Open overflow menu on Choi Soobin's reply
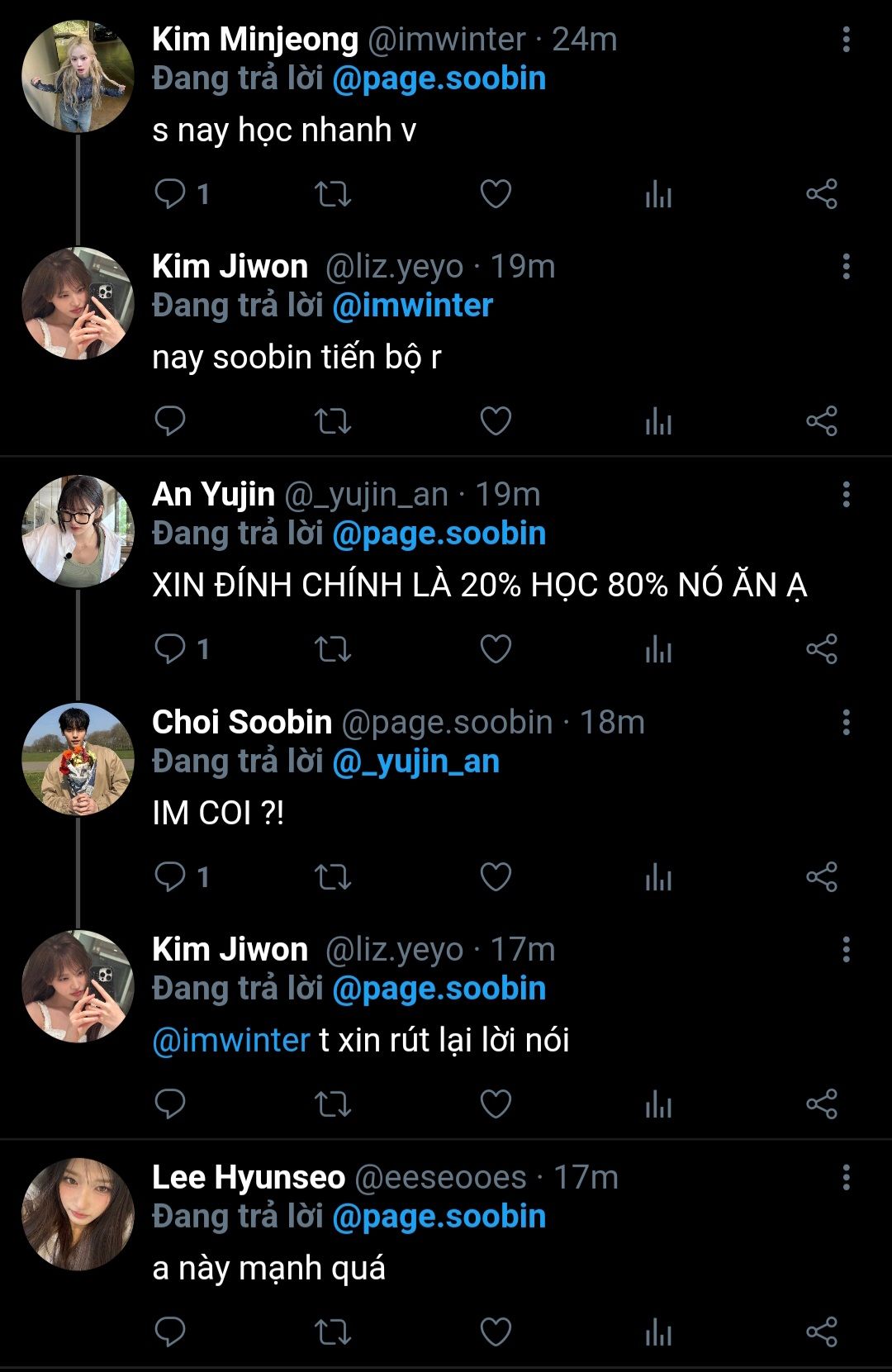This screenshot has width=892, height=1372. 846,723
